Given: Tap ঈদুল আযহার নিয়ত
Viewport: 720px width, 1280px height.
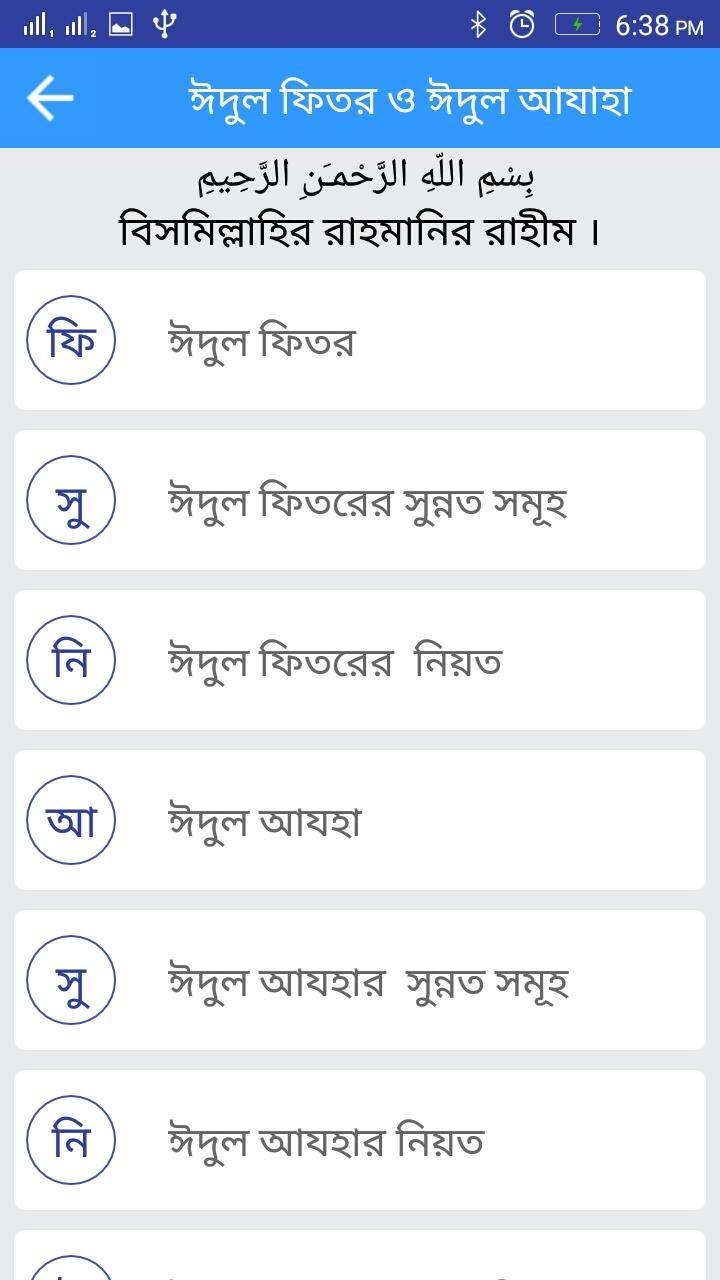Looking at the screenshot, I should pos(360,1140).
